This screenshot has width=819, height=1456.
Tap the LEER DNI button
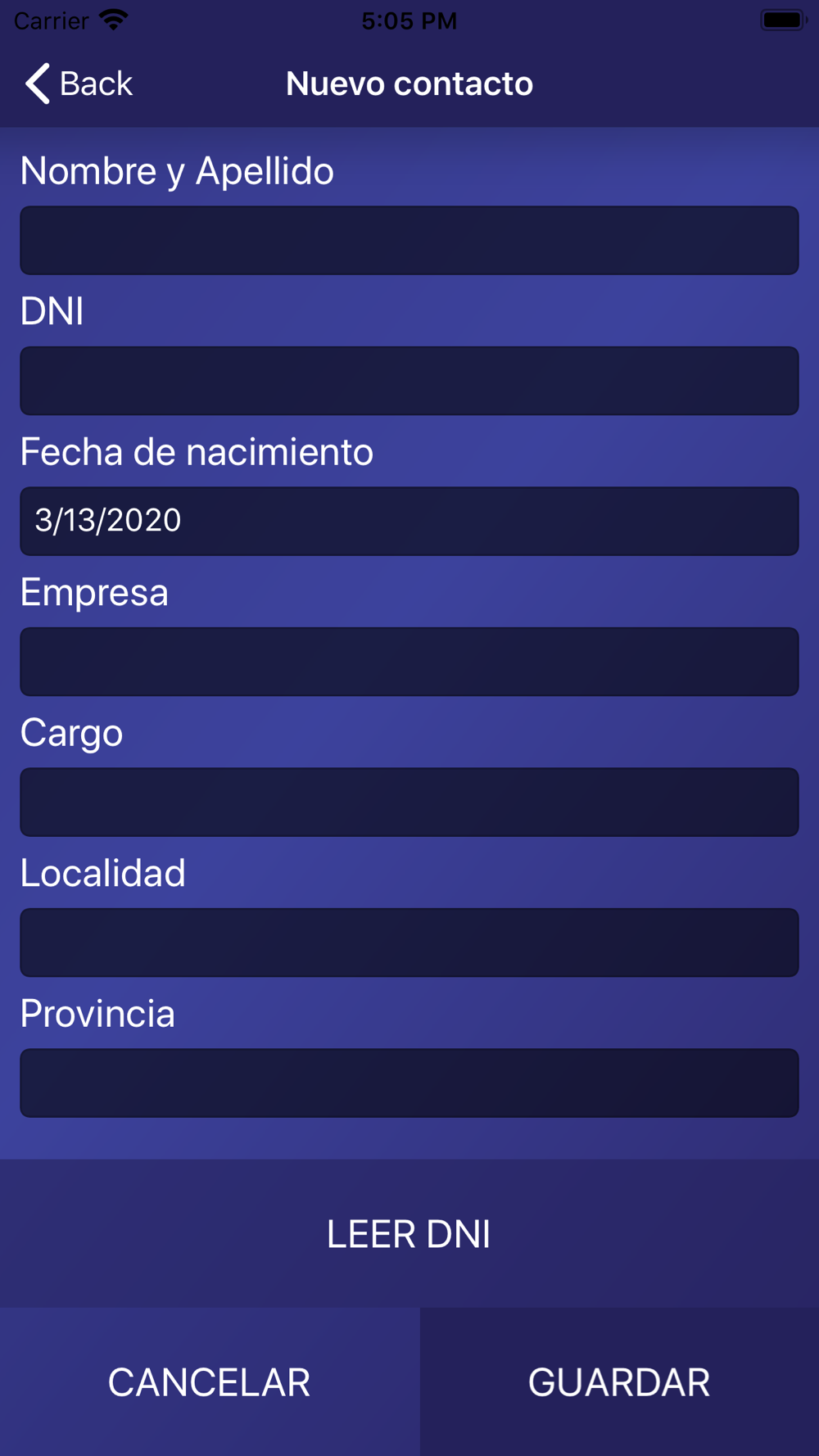[409, 1233]
